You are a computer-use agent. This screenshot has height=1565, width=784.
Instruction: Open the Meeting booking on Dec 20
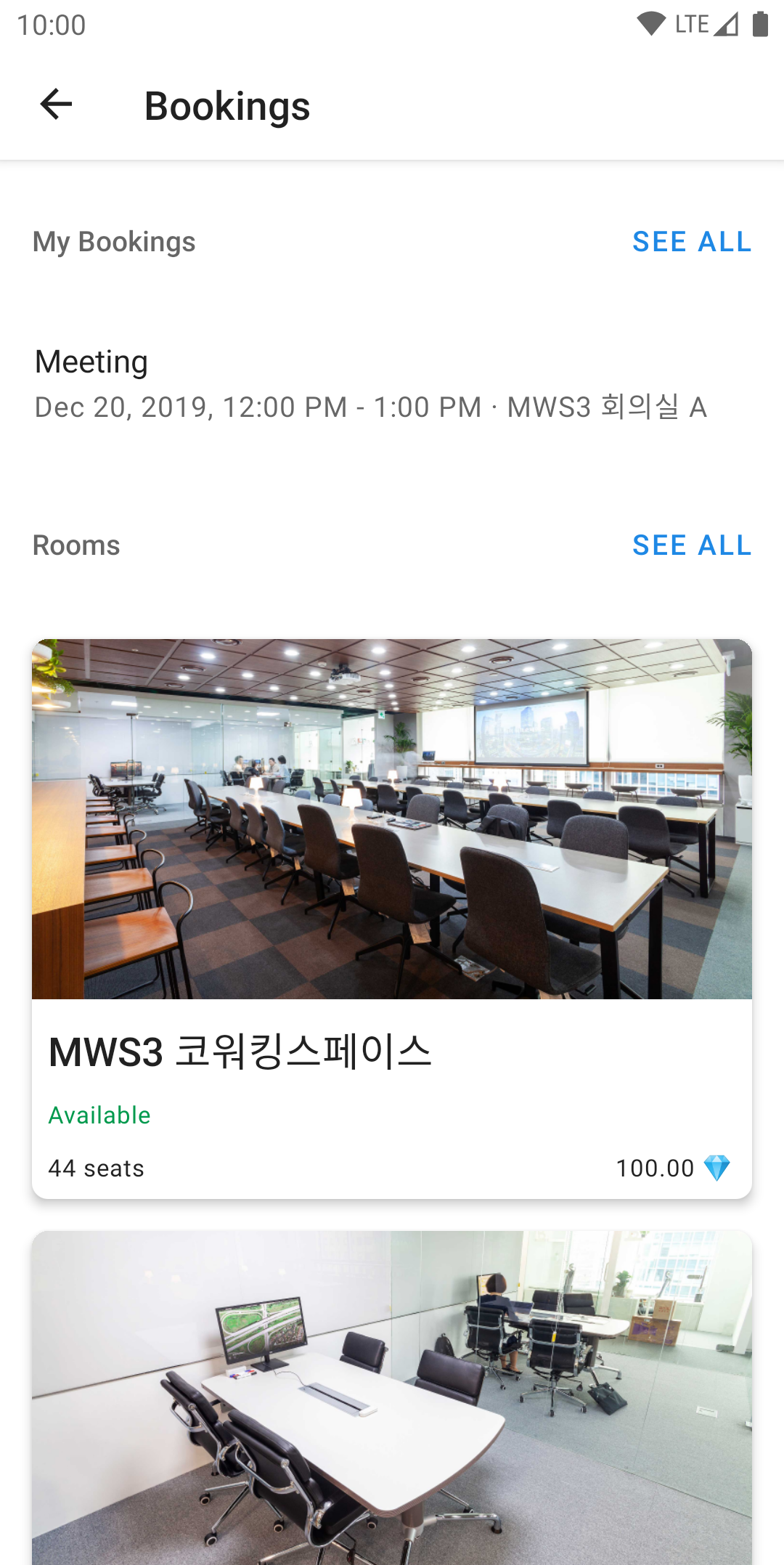[x=392, y=384]
